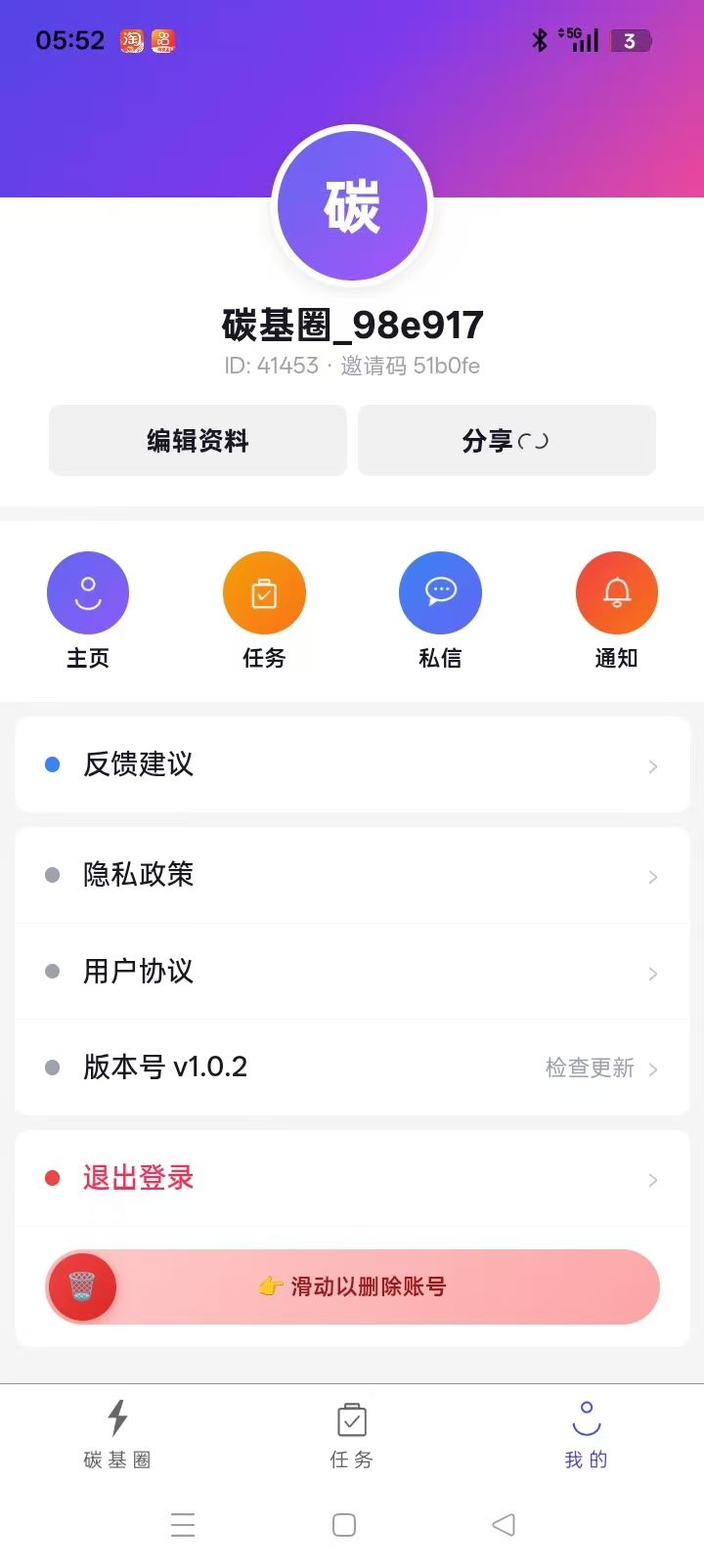Open the 反馈建议 row
The width and height of the screenshot is (704, 1568).
(x=352, y=764)
